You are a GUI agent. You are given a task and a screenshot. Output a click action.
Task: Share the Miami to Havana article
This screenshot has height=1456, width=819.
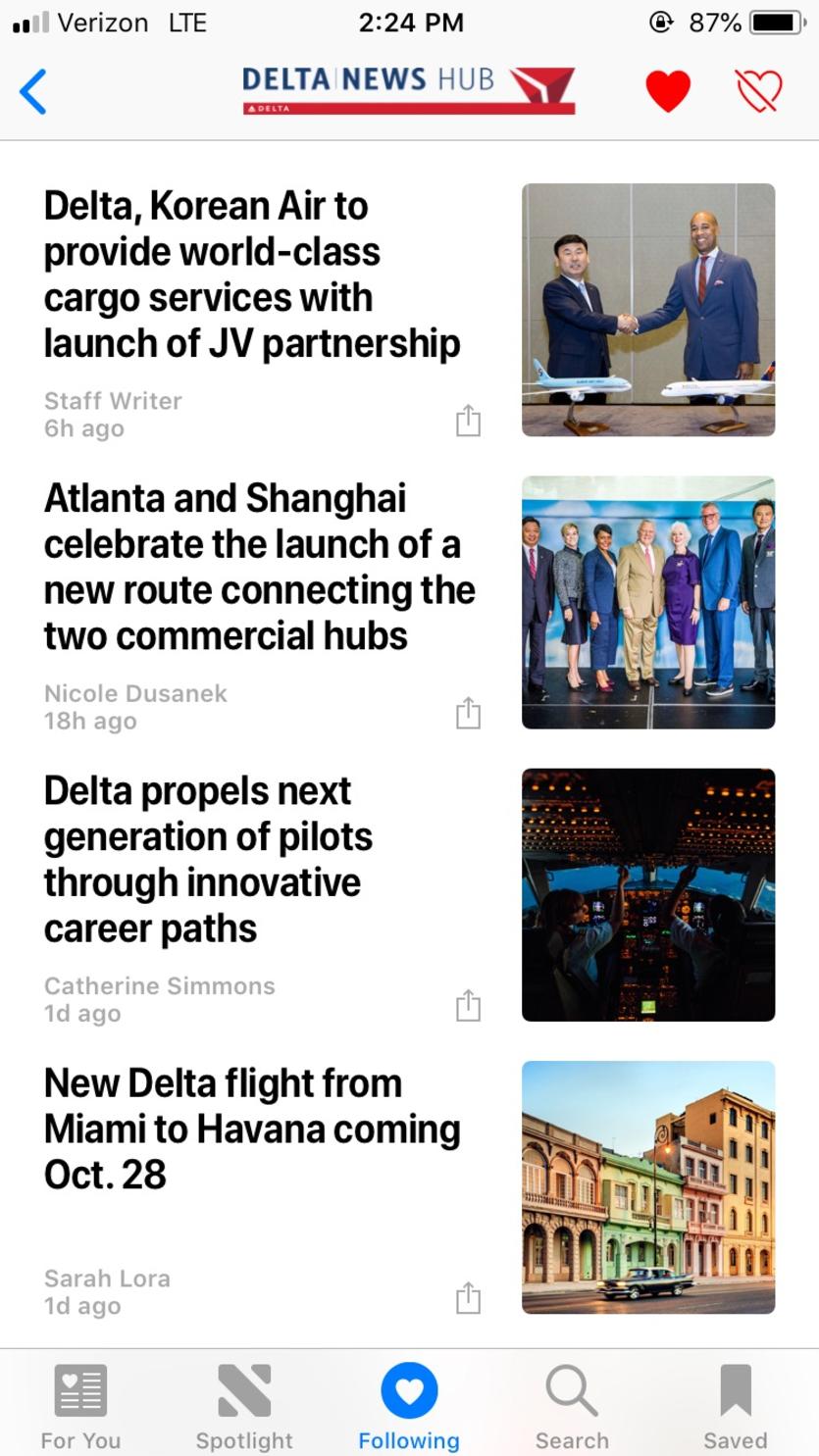point(468,1297)
